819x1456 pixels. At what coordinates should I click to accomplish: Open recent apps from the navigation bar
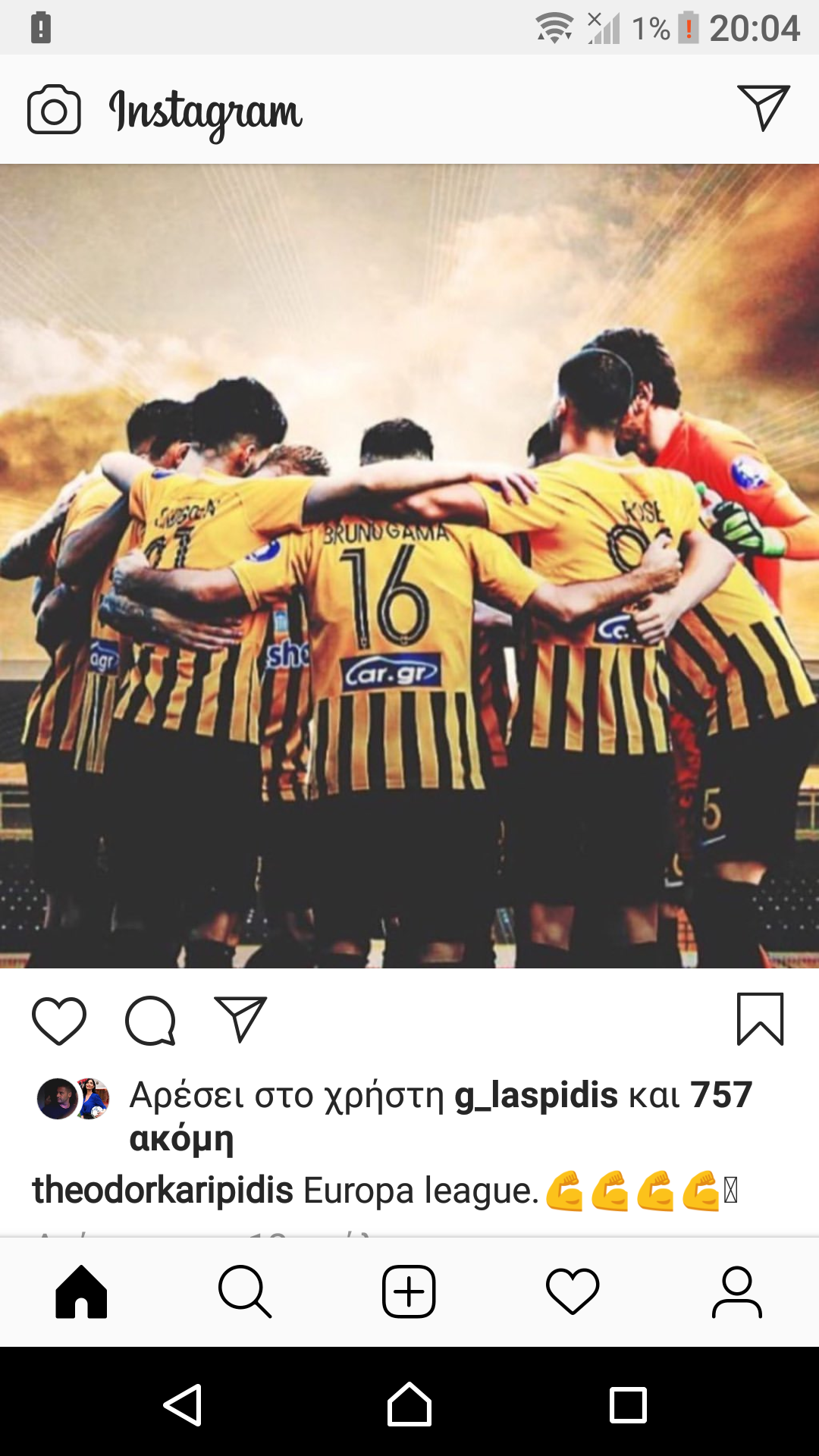pos(628,1405)
